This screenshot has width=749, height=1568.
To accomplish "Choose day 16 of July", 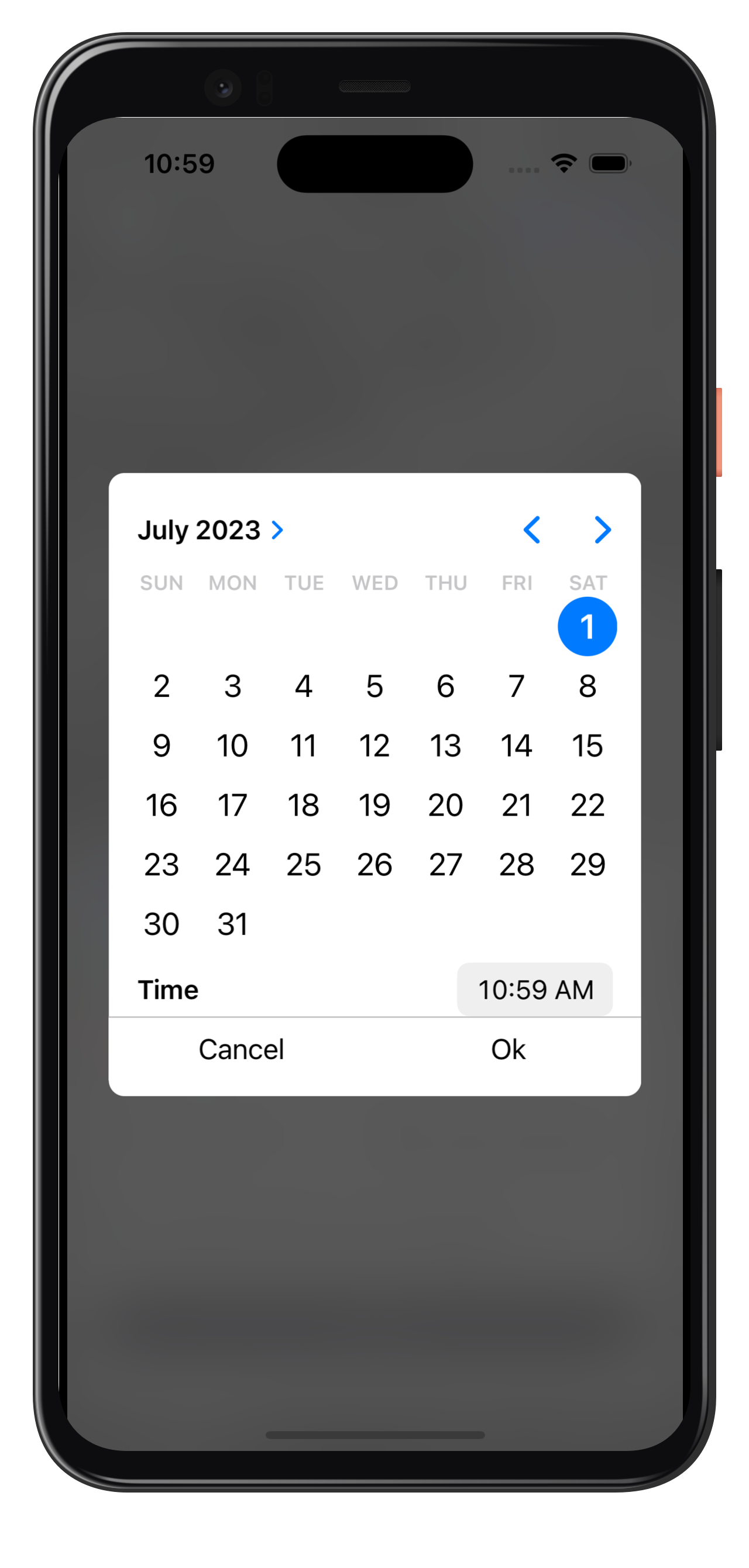I will point(162,805).
